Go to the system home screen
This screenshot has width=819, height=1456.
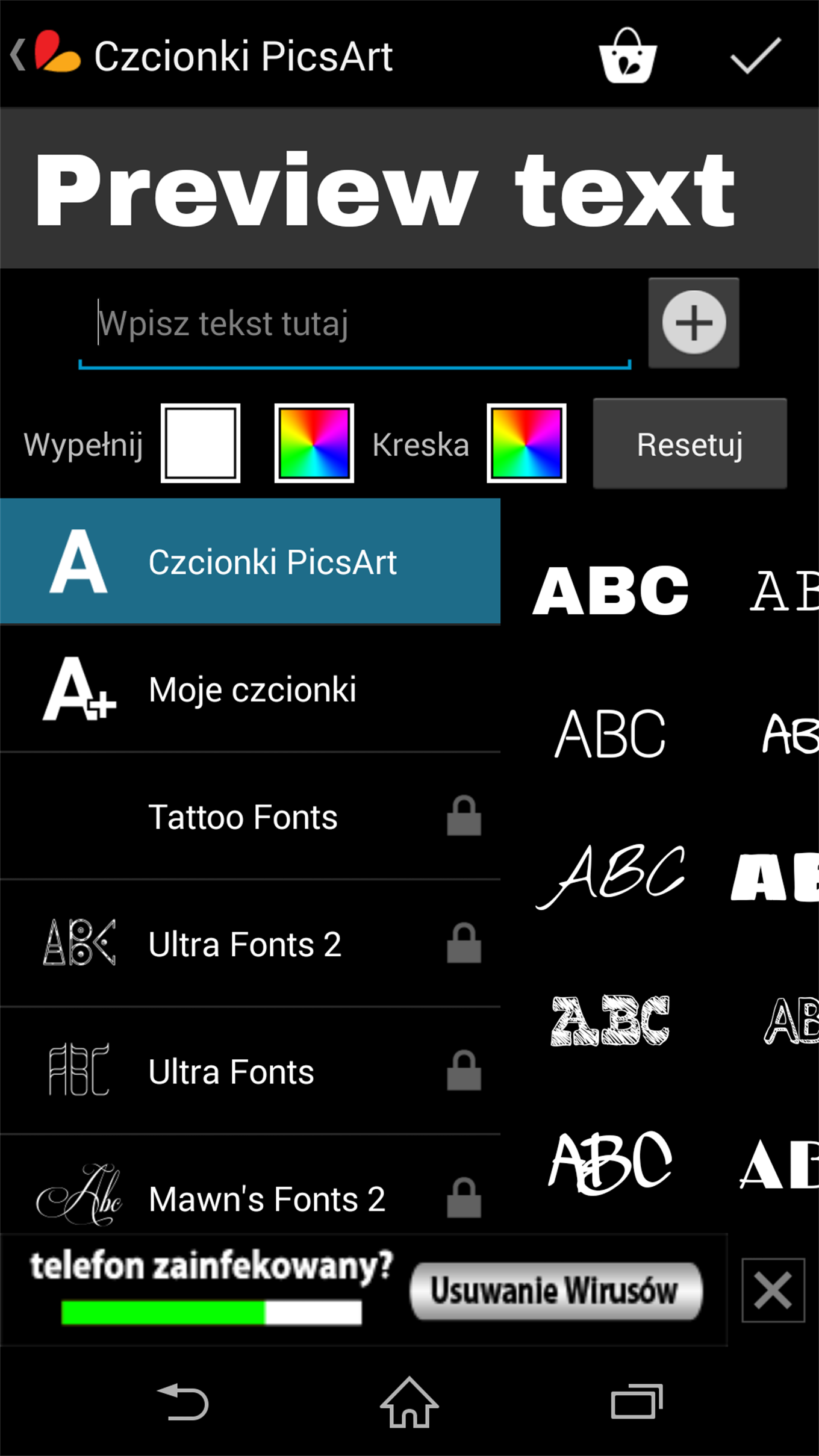coord(409,1402)
